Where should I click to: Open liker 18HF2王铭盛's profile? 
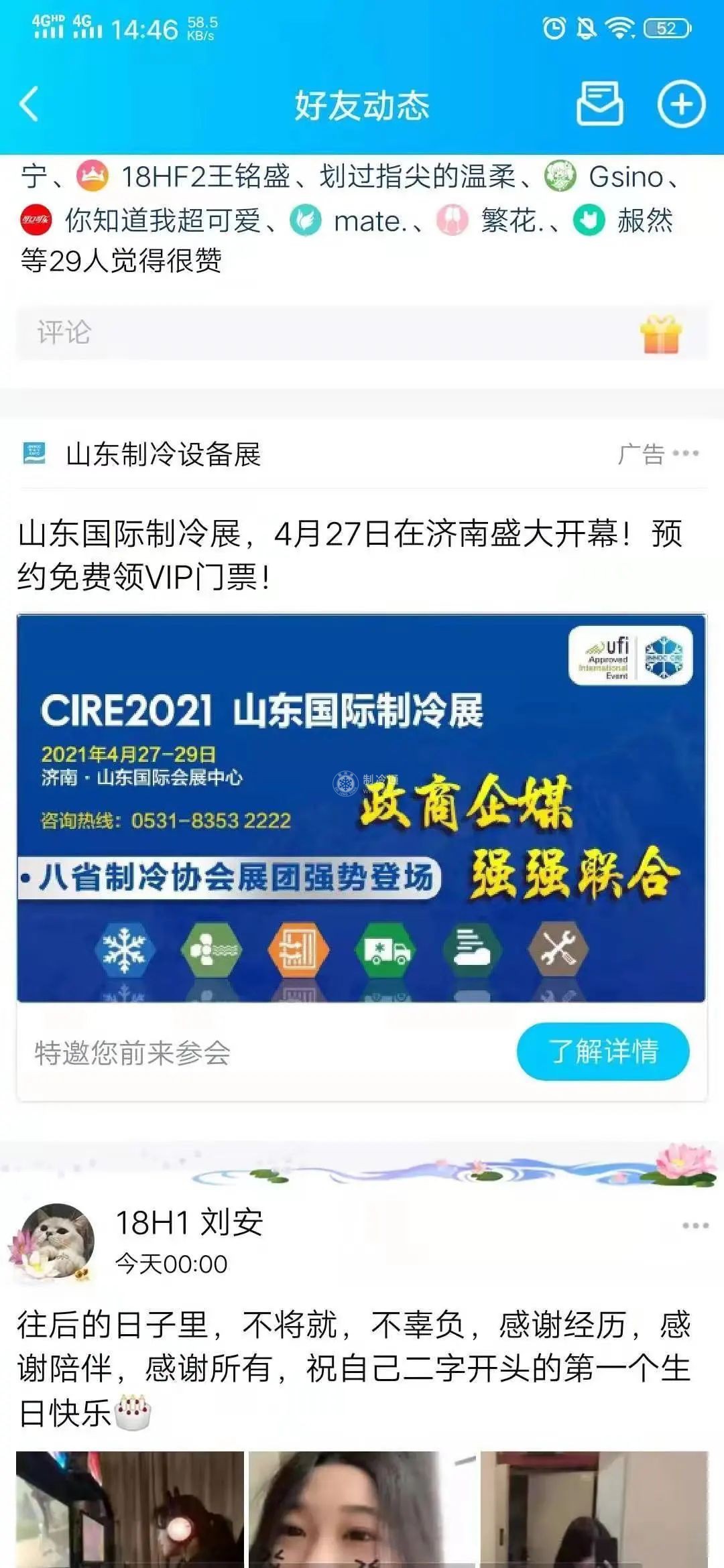(x=204, y=177)
